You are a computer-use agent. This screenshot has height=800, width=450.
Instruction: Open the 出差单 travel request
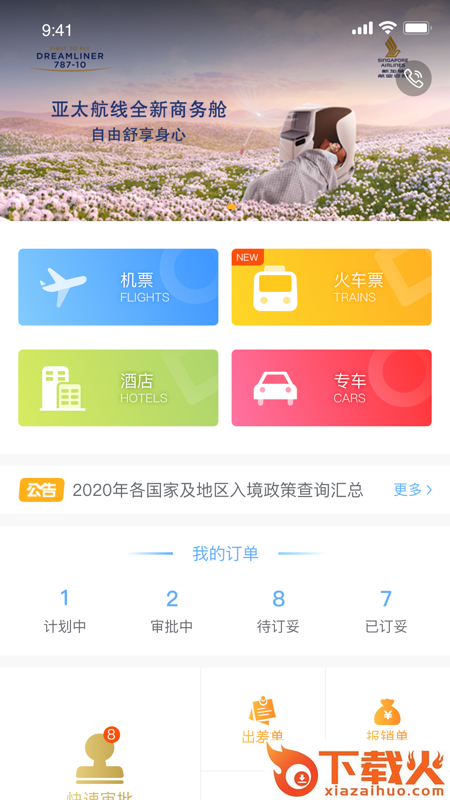[263, 719]
